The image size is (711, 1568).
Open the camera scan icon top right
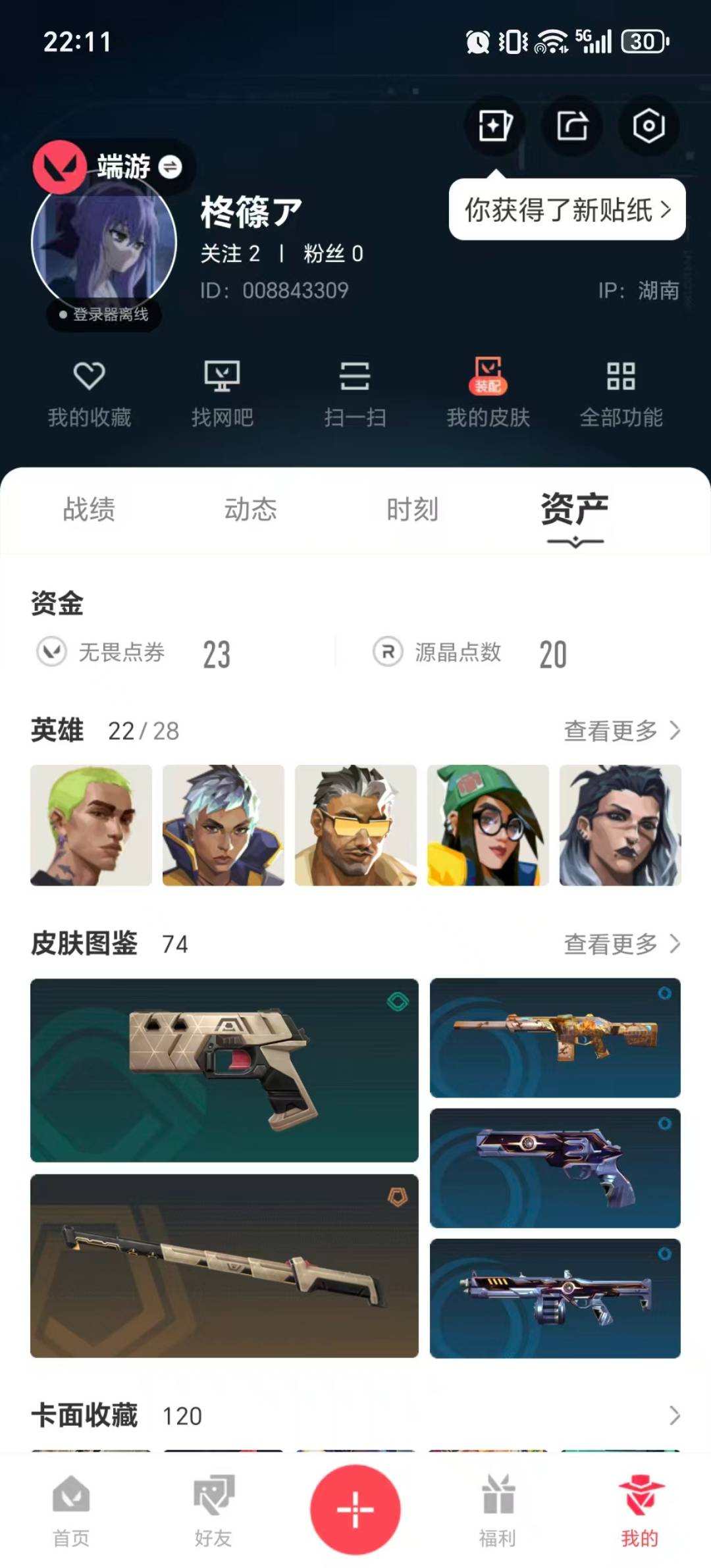pyautogui.click(x=648, y=126)
